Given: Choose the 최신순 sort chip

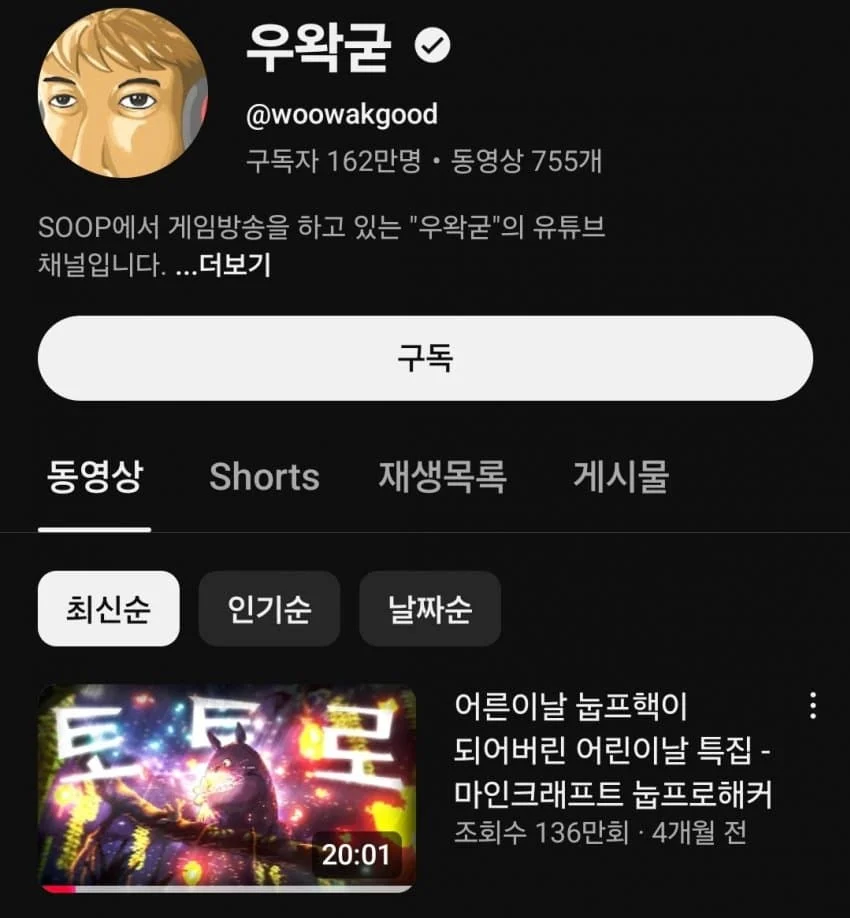Looking at the screenshot, I should [108, 609].
